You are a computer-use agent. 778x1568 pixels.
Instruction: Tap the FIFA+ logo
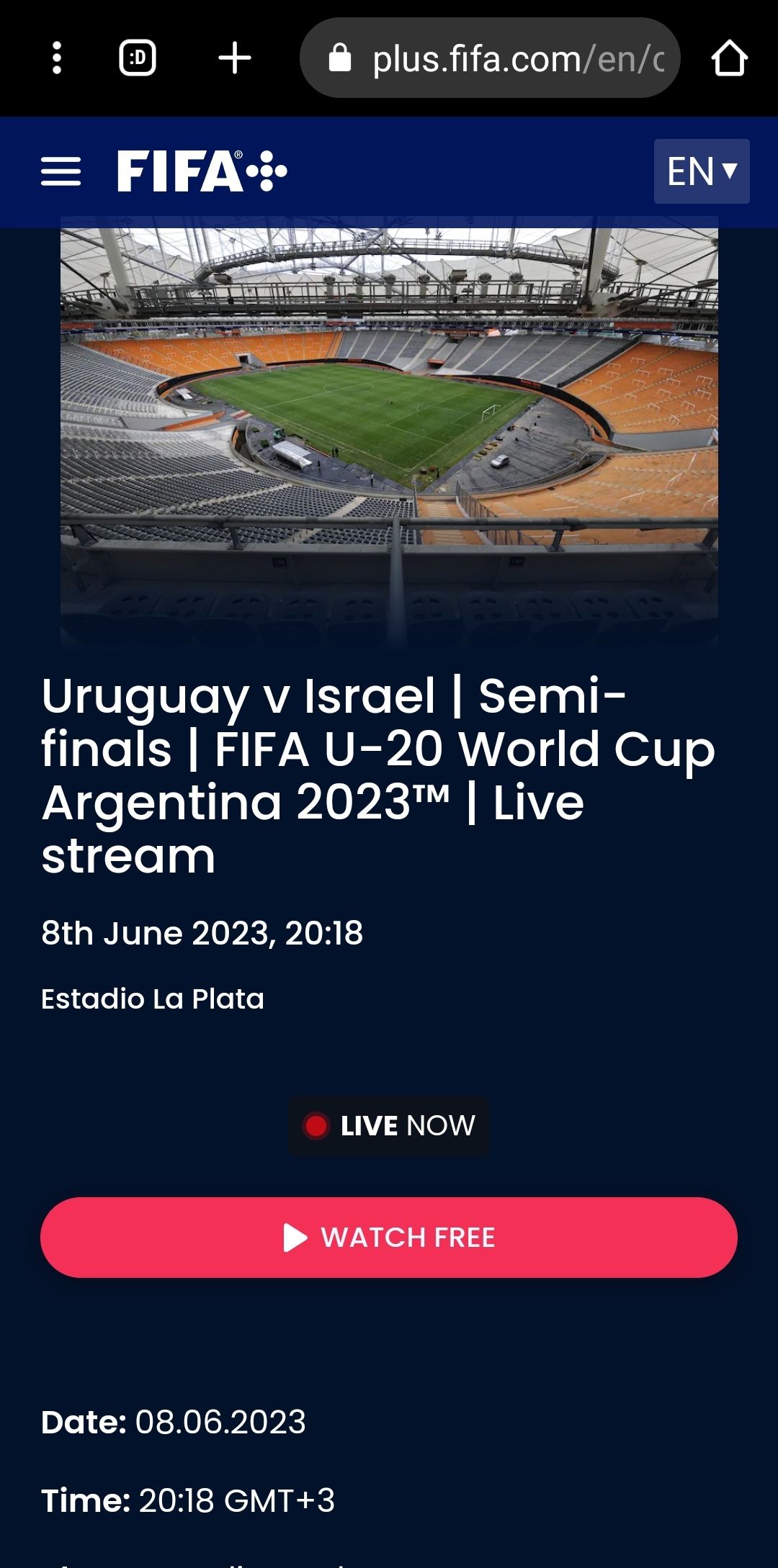tap(202, 171)
